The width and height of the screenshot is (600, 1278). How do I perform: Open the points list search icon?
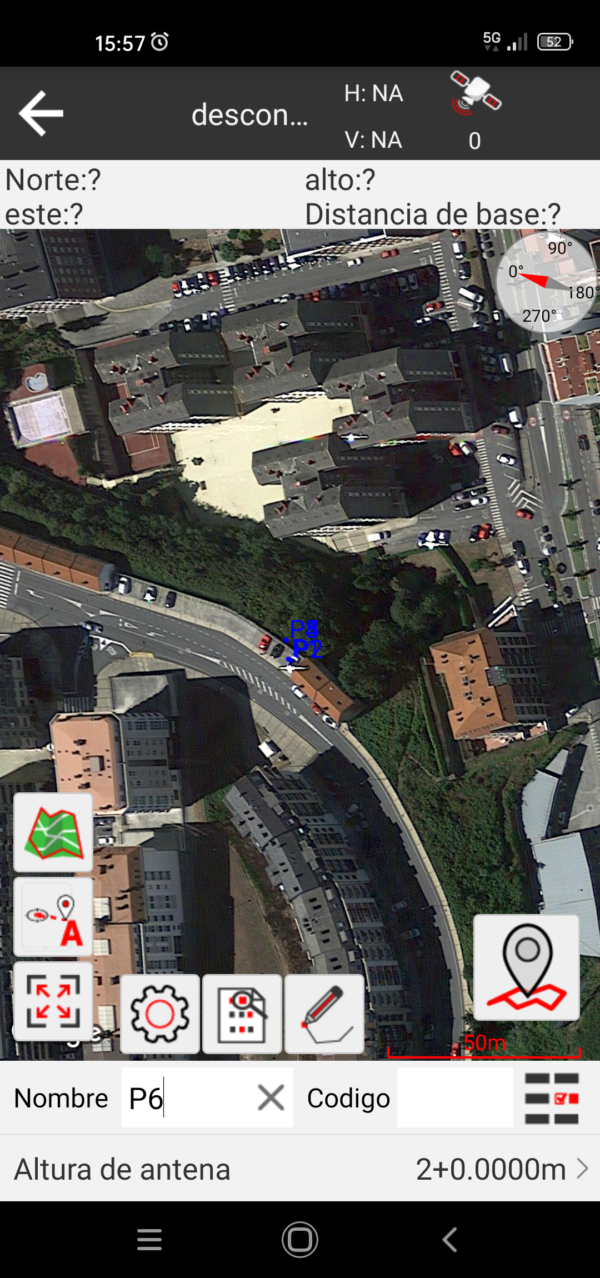click(242, 1014)
